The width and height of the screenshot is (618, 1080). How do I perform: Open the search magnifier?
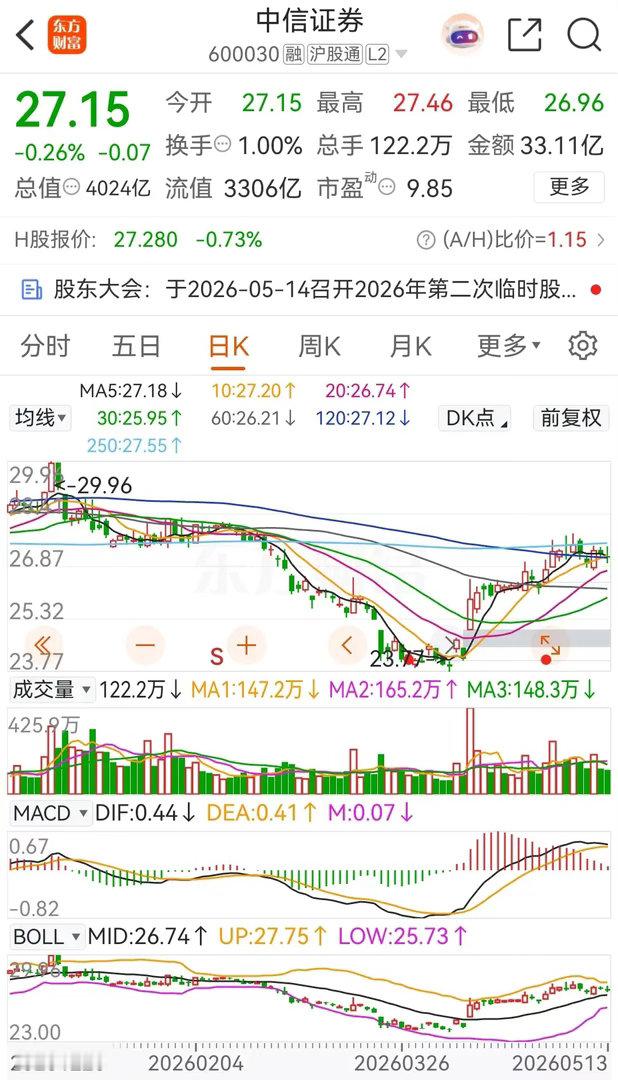(584, 34)
